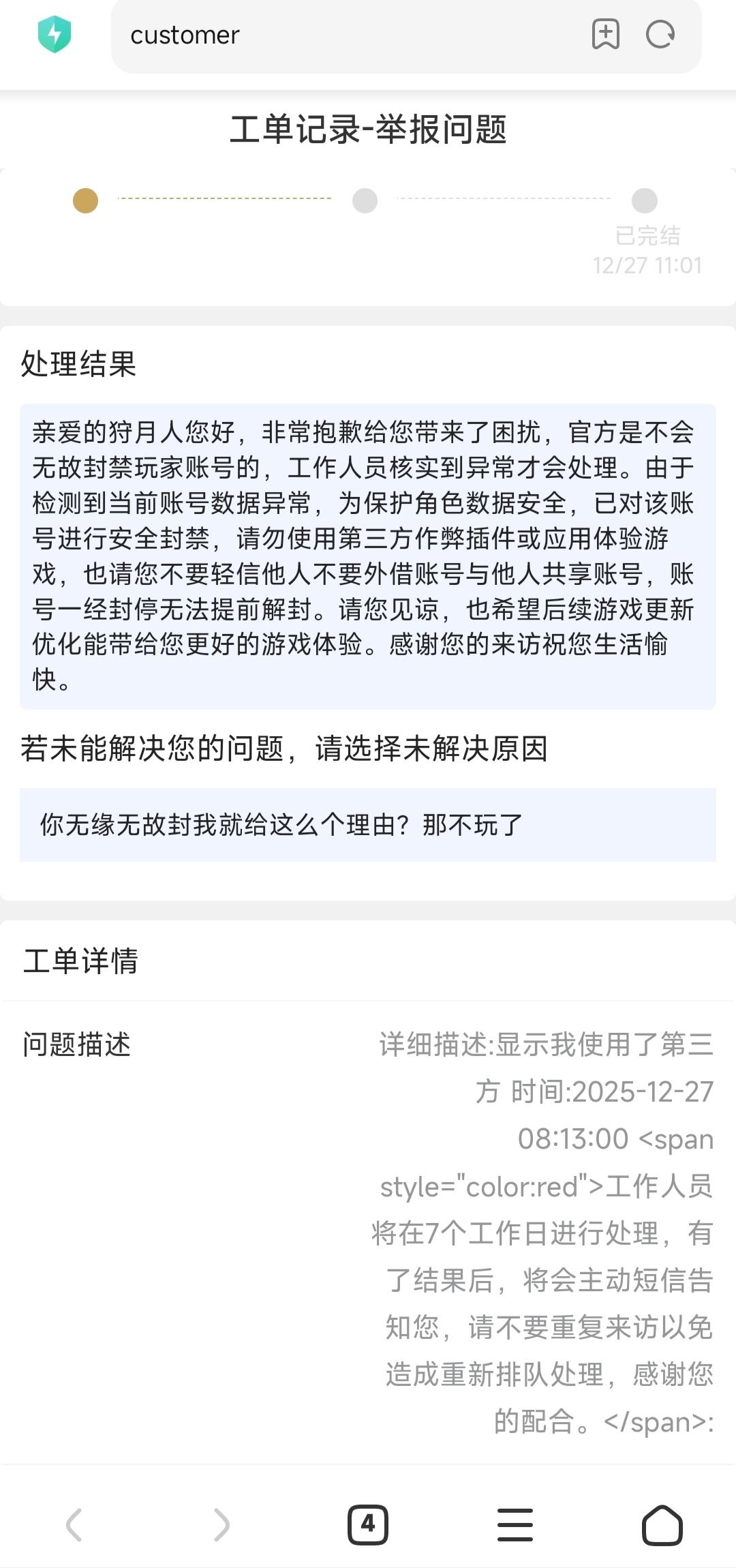Add this page to bookmarks
The height and width of the screenshot is (1568, 736).
click(x=605, y=34)
